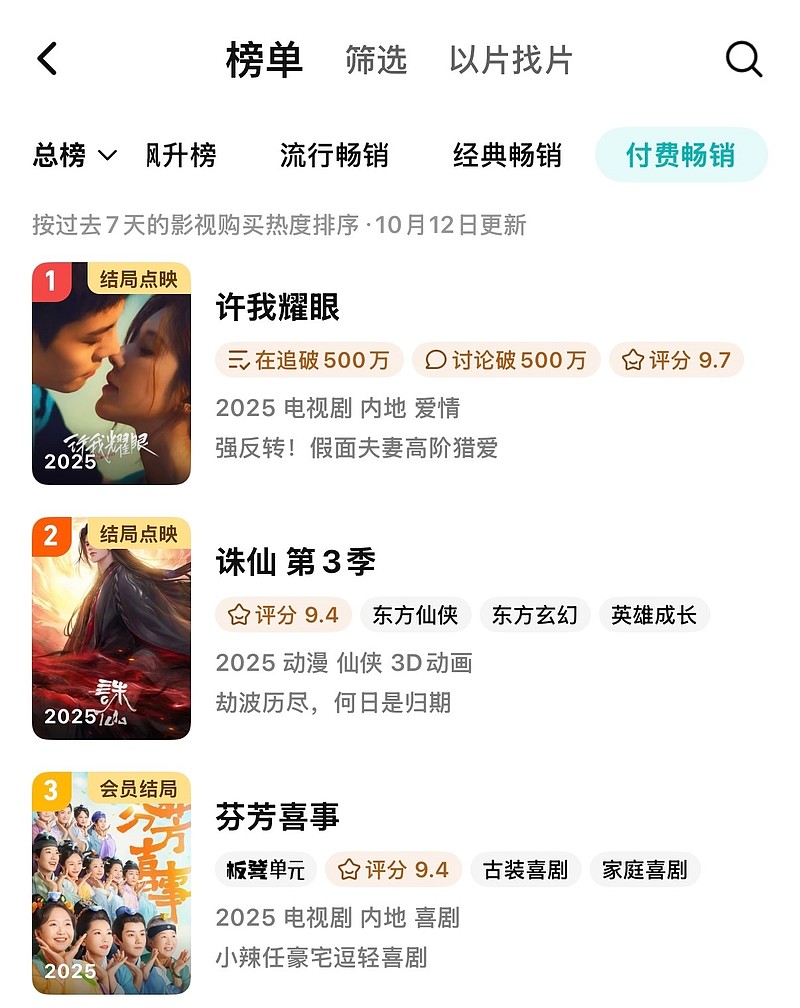The width and height of the screenshot is (800, 1008).
Task: Tap the 古装喜剧 tag chip
Action: 525,870
